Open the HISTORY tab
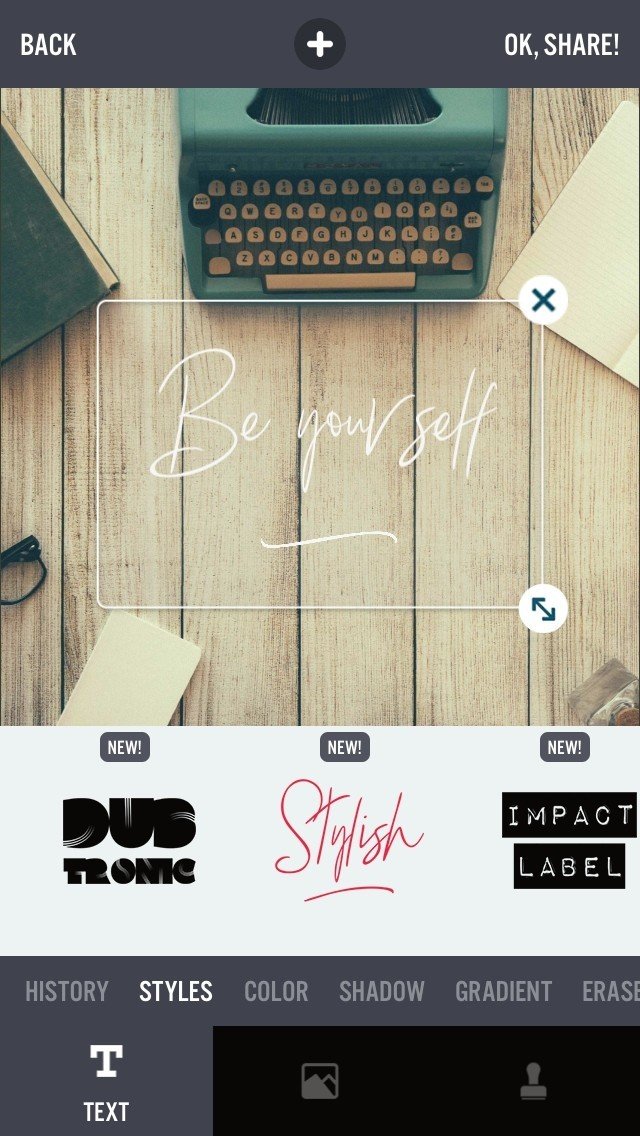 (67, 991)
